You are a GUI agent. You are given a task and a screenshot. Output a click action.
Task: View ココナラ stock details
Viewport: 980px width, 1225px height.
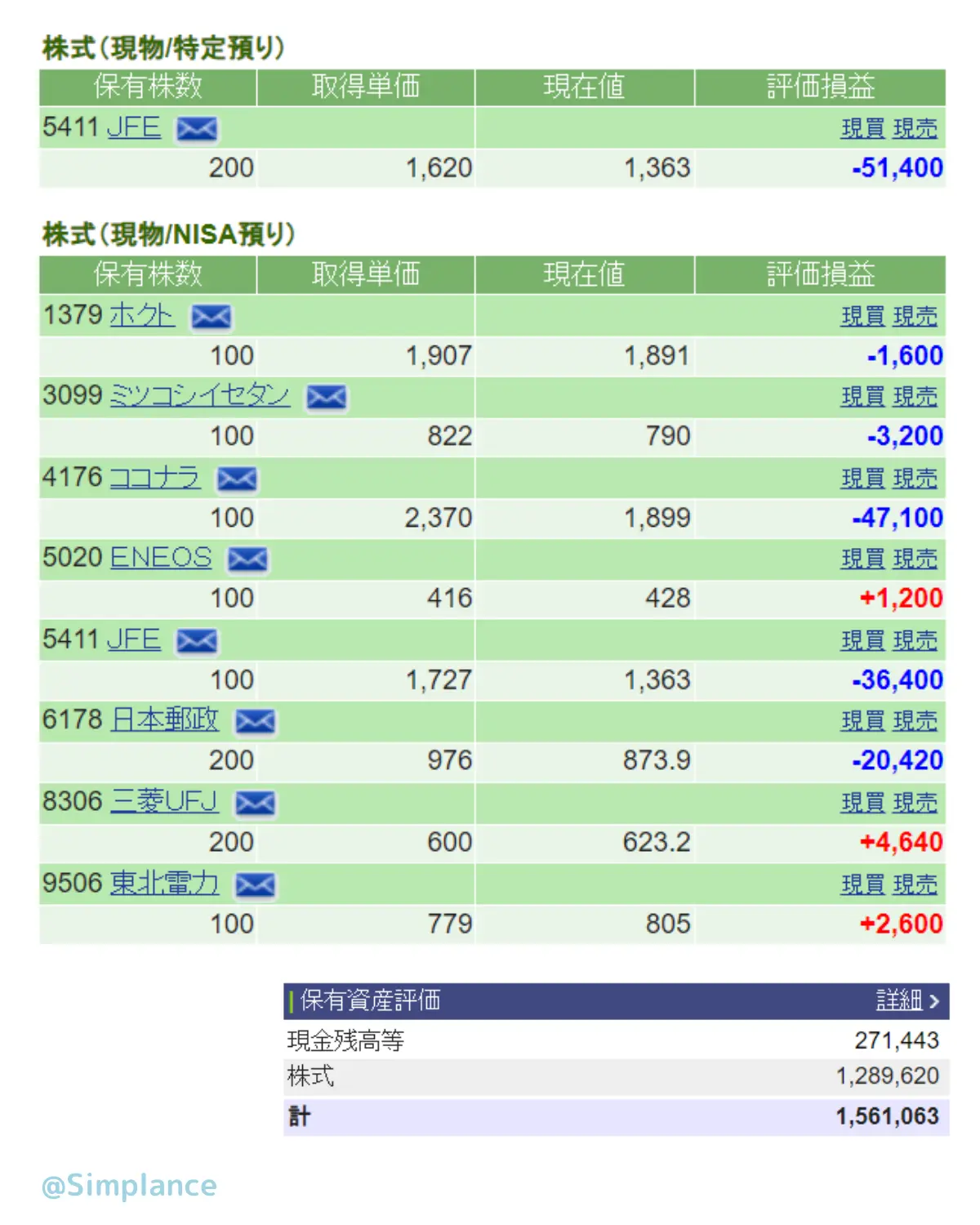pyautogui.click(x=154, y=478)
